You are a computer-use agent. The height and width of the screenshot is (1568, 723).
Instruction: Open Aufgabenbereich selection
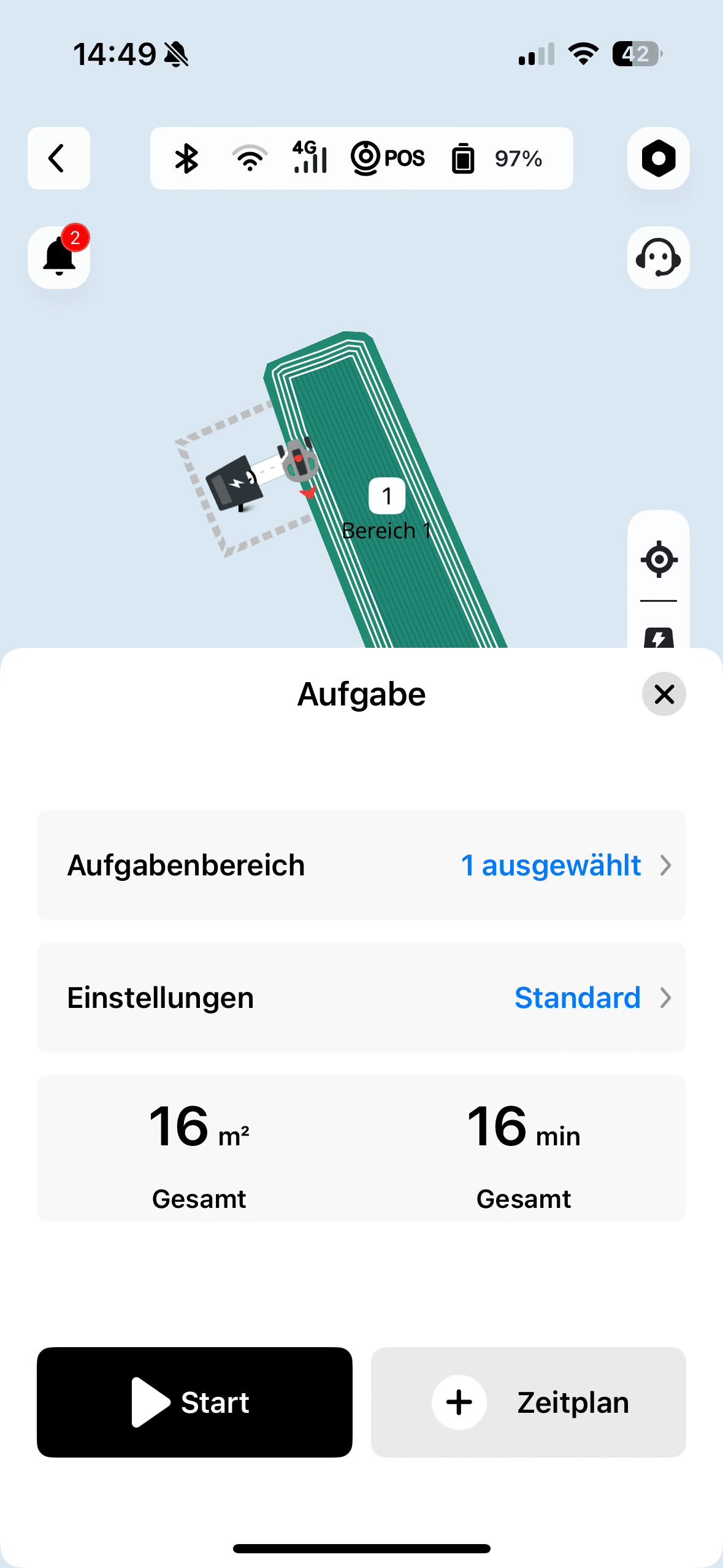tap(361, 865)
